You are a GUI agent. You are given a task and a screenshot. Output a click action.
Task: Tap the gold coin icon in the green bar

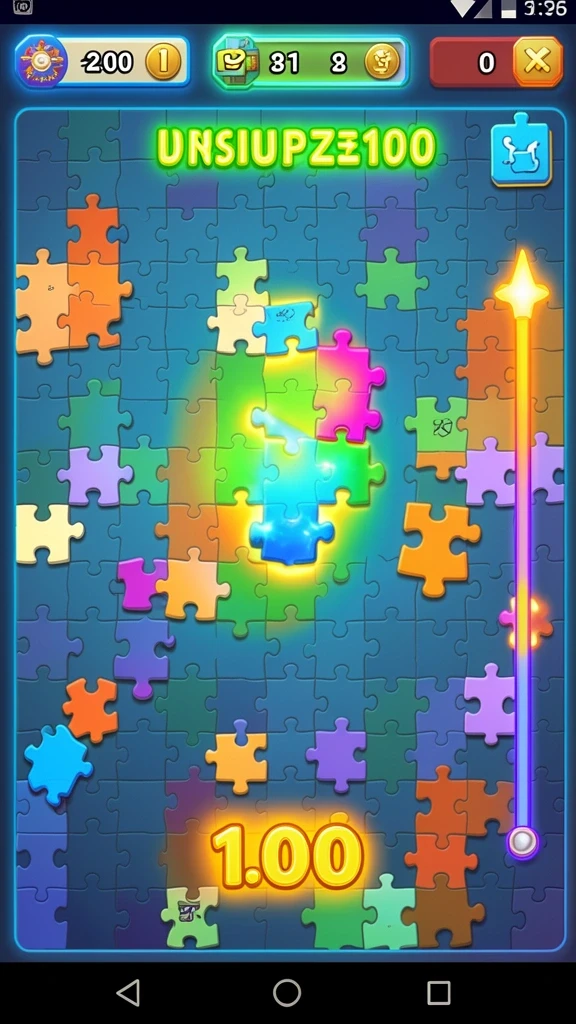click(x=382, y=63)
